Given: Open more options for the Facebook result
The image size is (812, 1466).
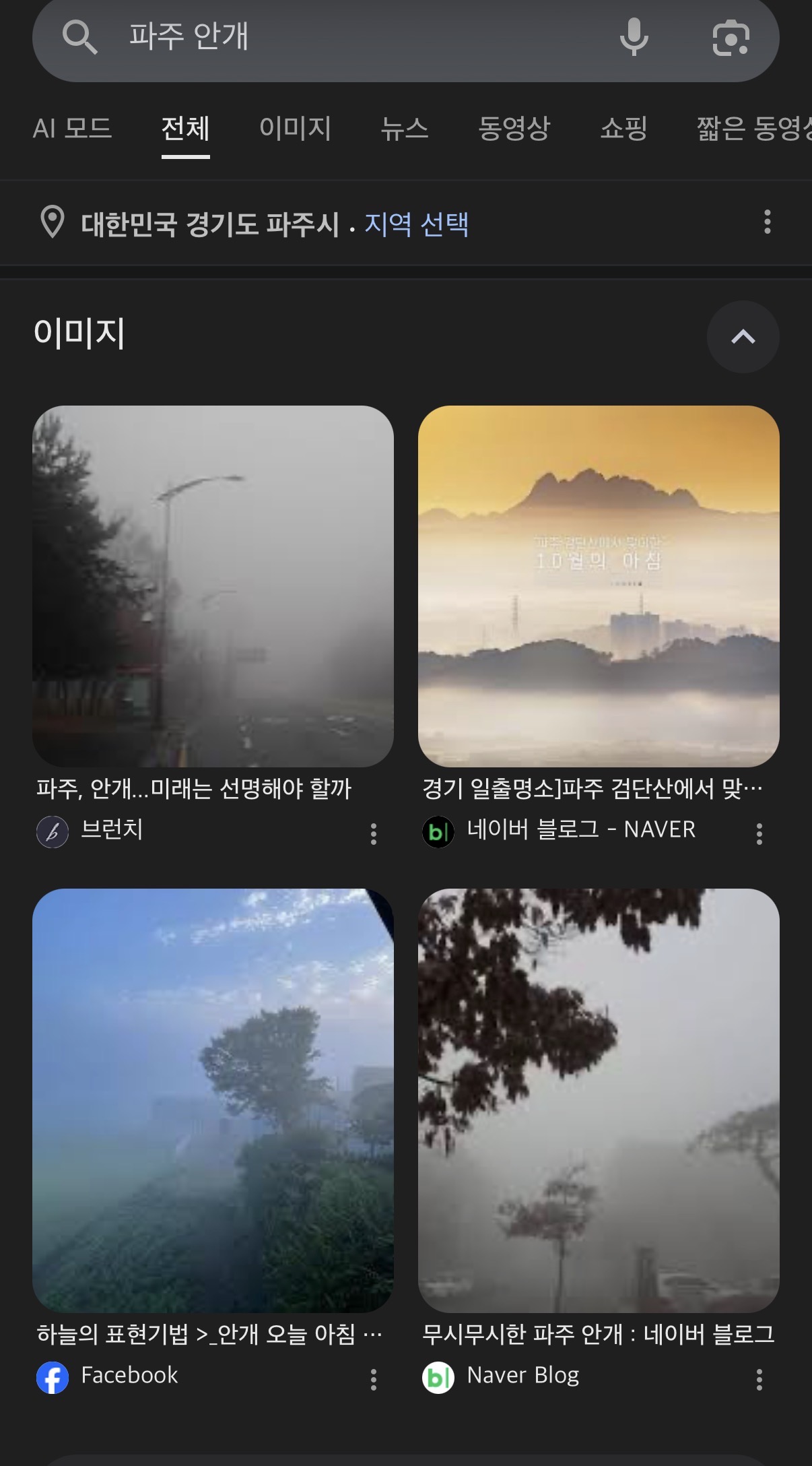Looking at the screenshot, I should click(x=374, y=1379).
